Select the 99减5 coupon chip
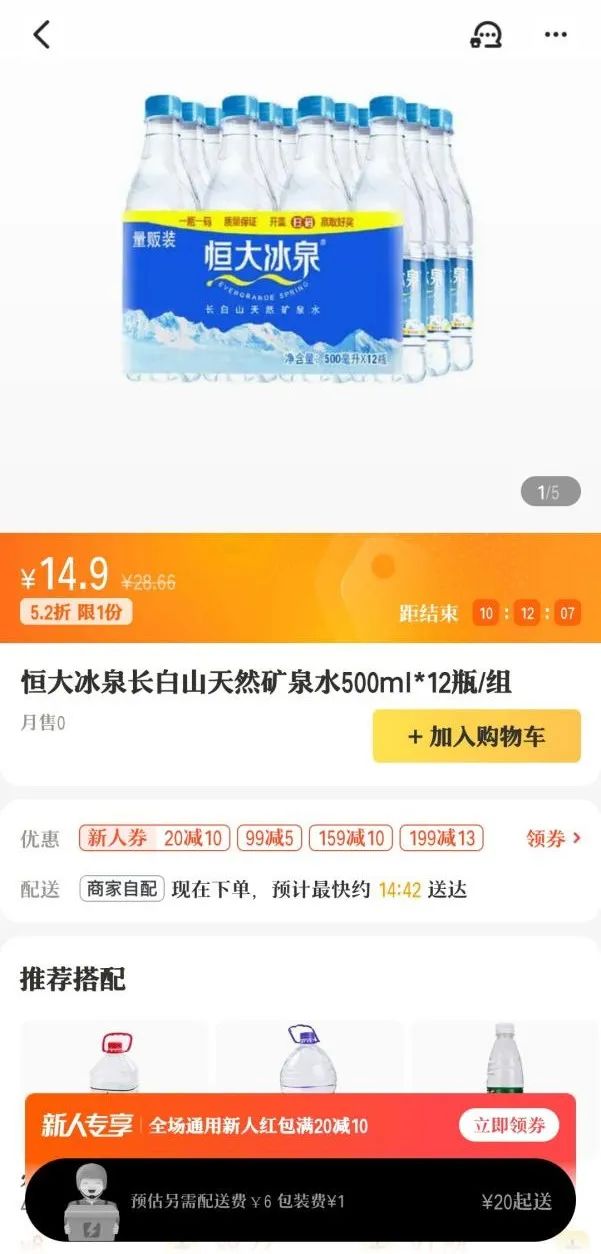The height and width of the screenshot is (1254, 601). tap(269, 838)
